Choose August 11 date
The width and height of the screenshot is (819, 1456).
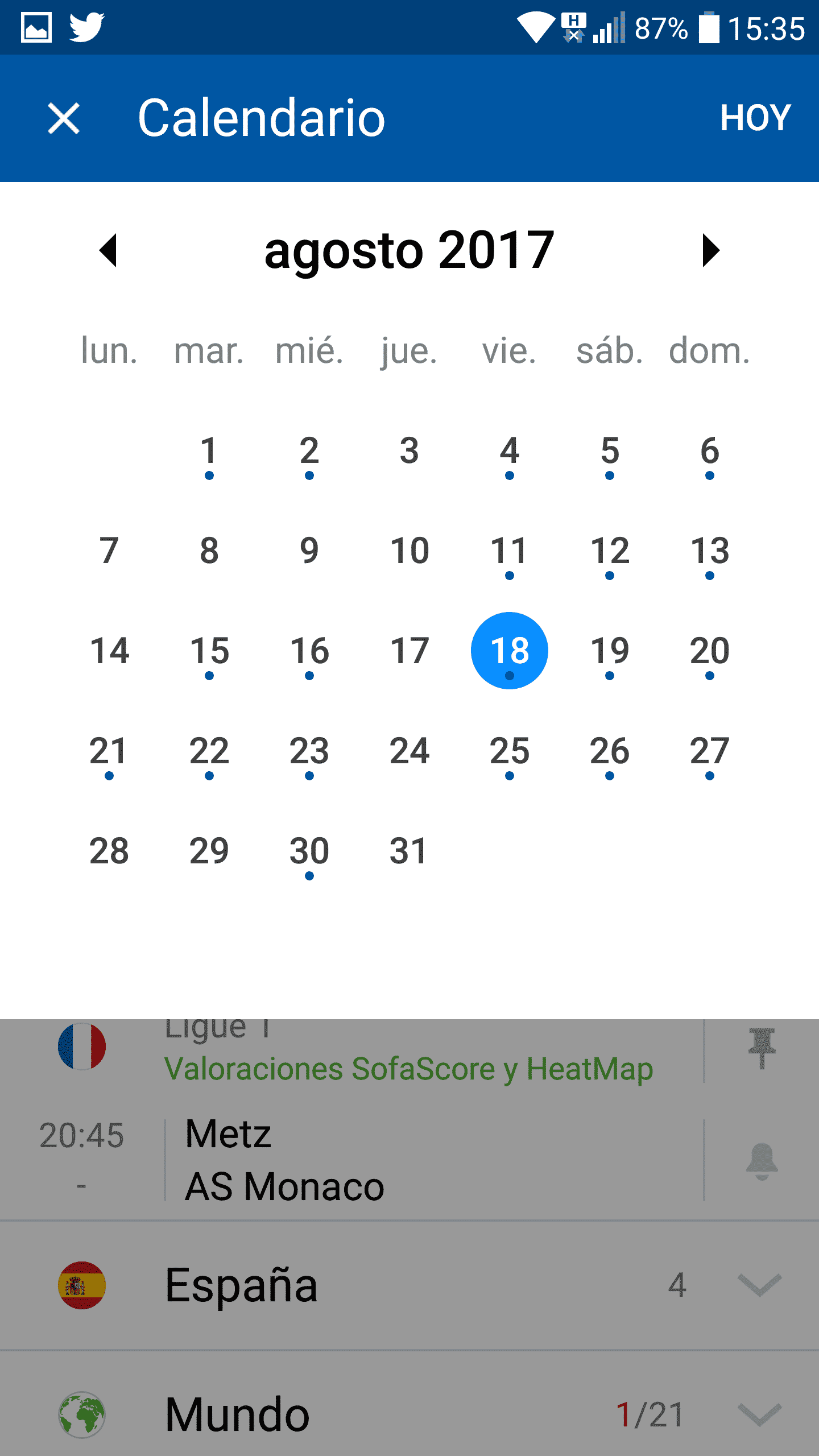pos(510,555)
